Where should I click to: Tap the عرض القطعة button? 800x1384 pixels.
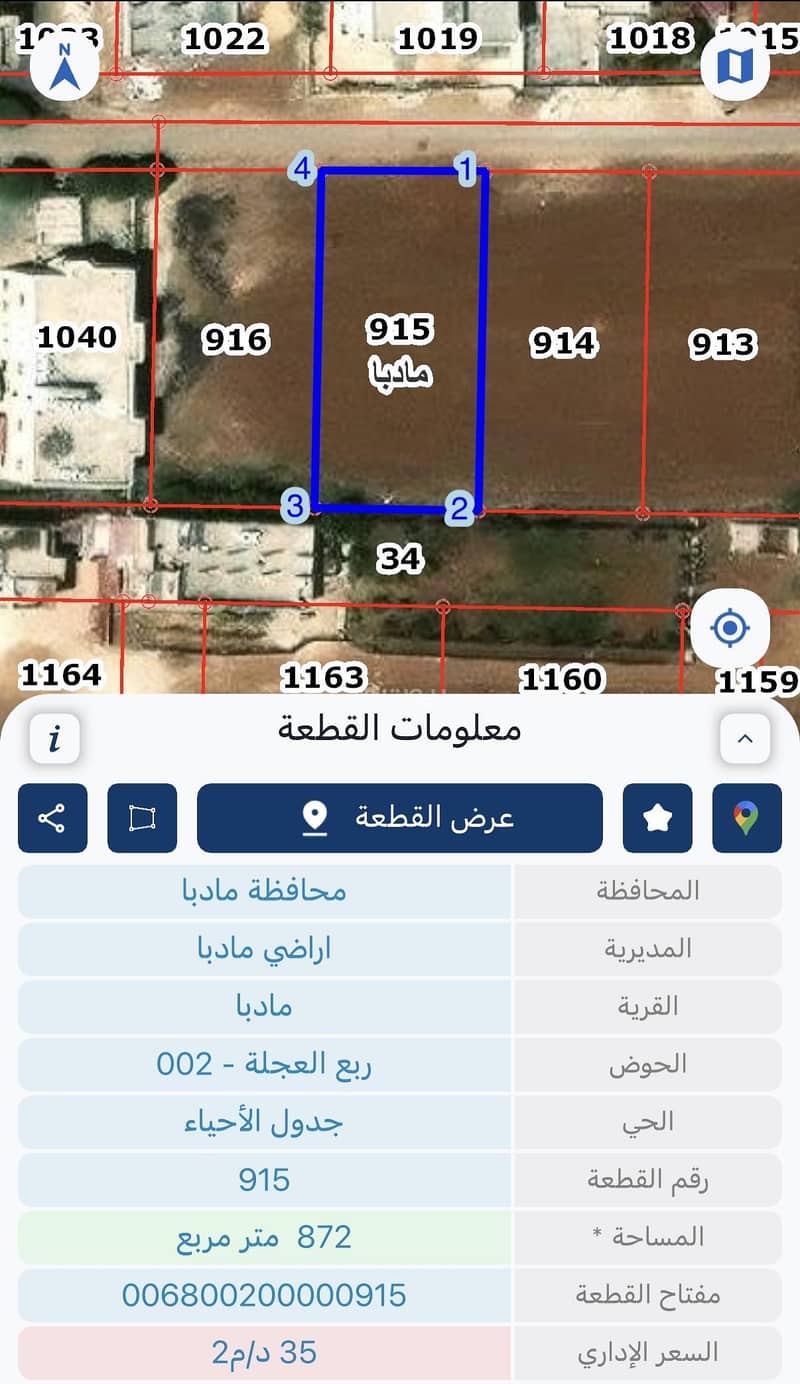pyautogui.click(x=400, y=818)
